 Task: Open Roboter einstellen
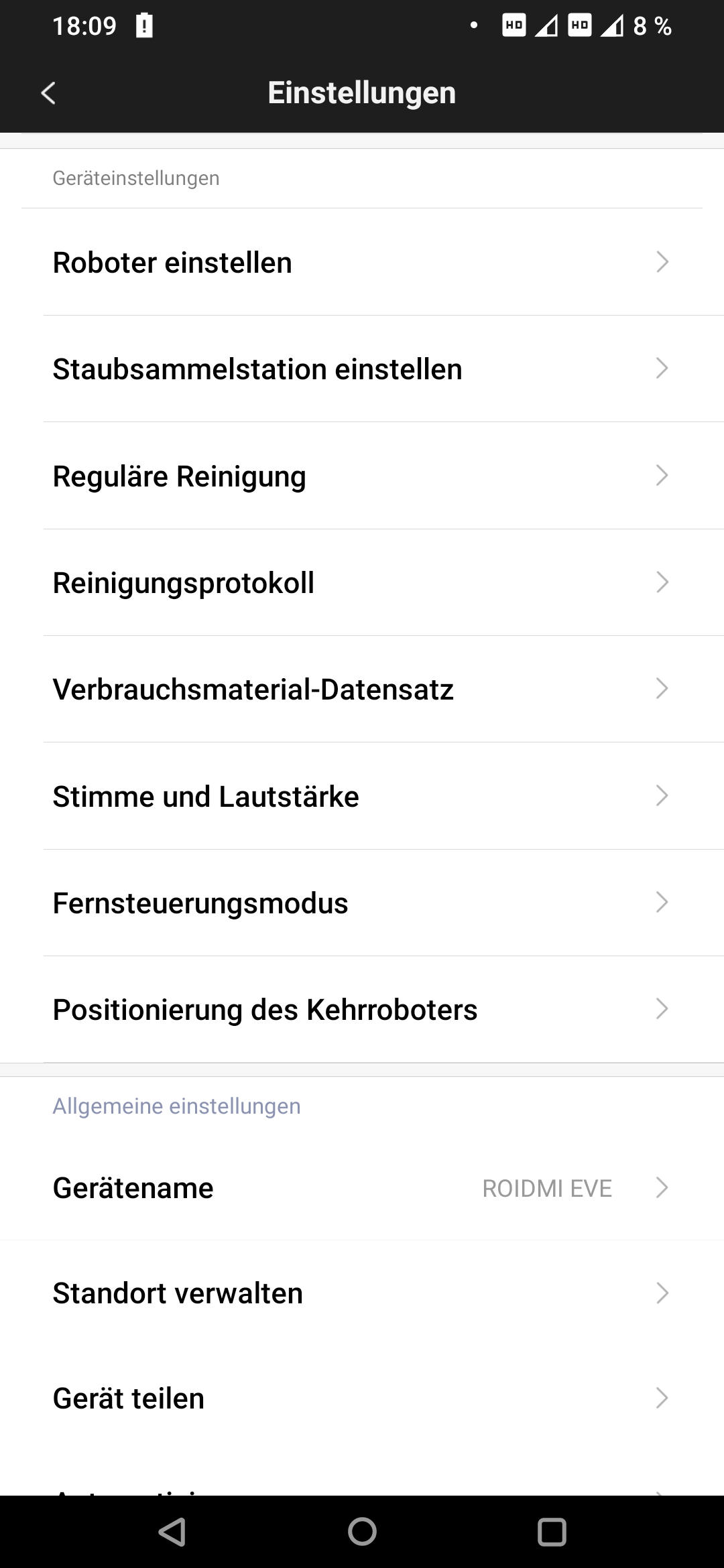pos(362,262)
